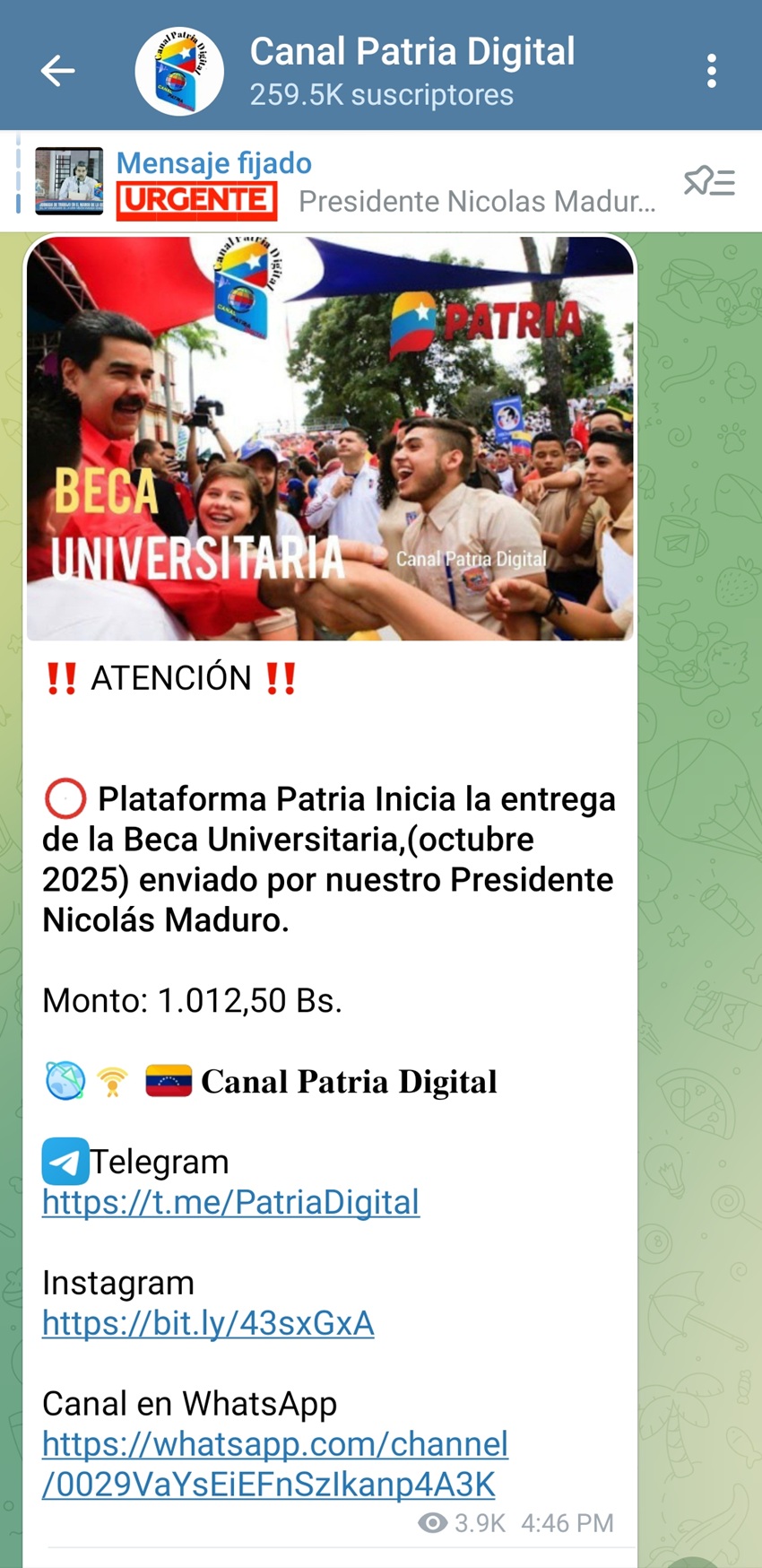Open the three-dot overflow menu
This screenshot has height=1568, width=762.
tap(711, 71)
